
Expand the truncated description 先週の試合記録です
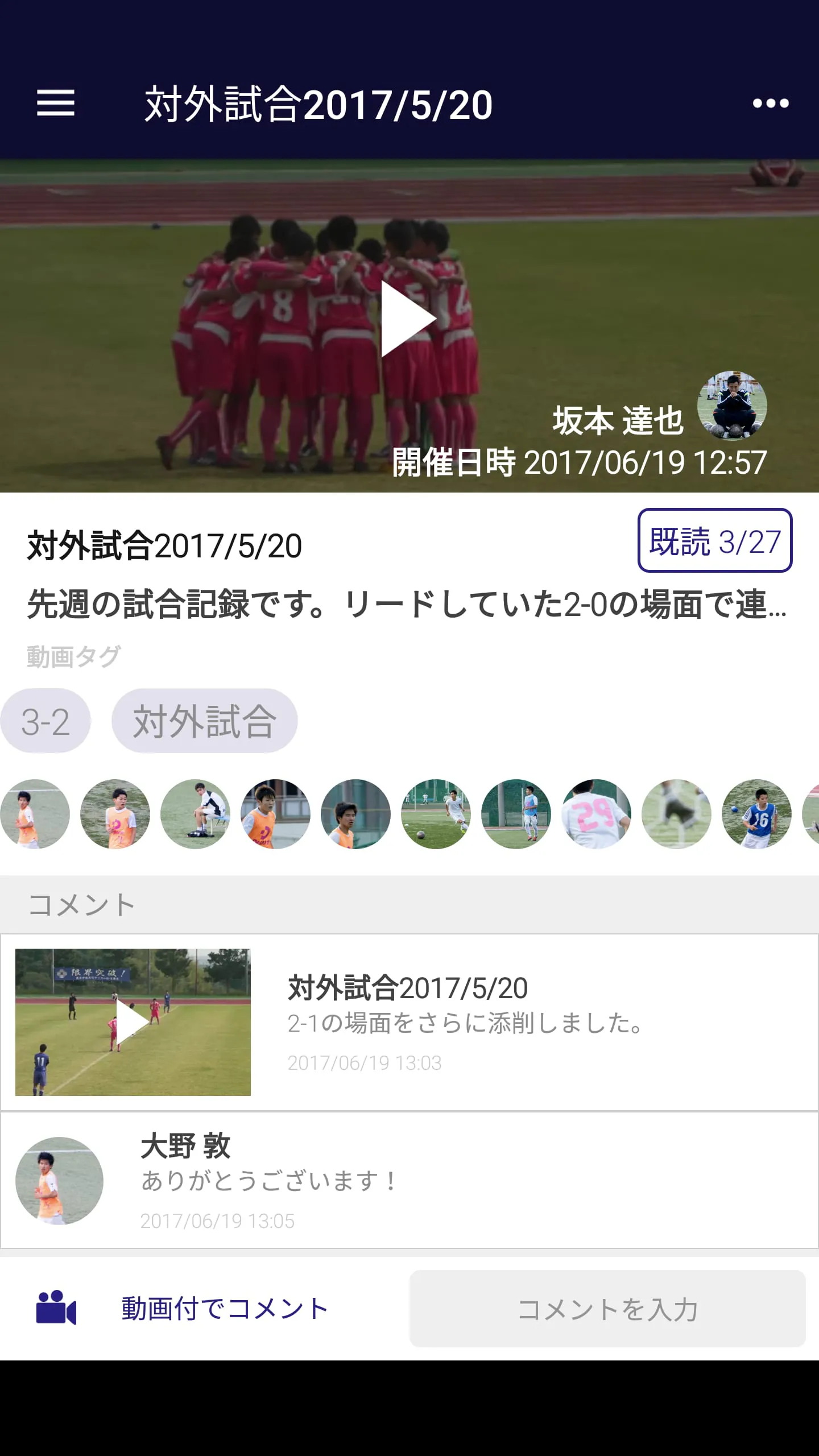[407, 604]
